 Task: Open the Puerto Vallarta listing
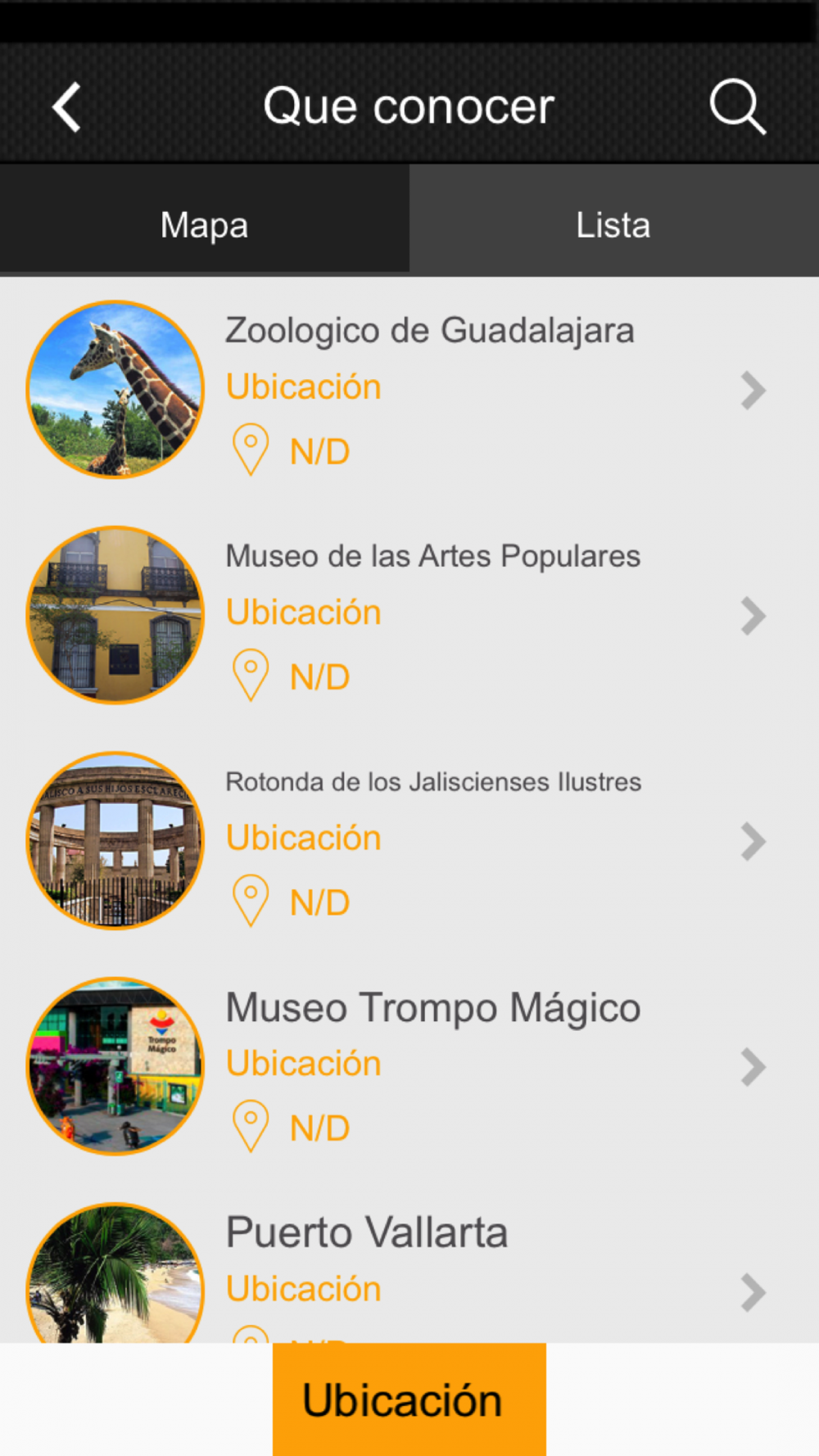pyautogui.click(x=367, y=1233)
